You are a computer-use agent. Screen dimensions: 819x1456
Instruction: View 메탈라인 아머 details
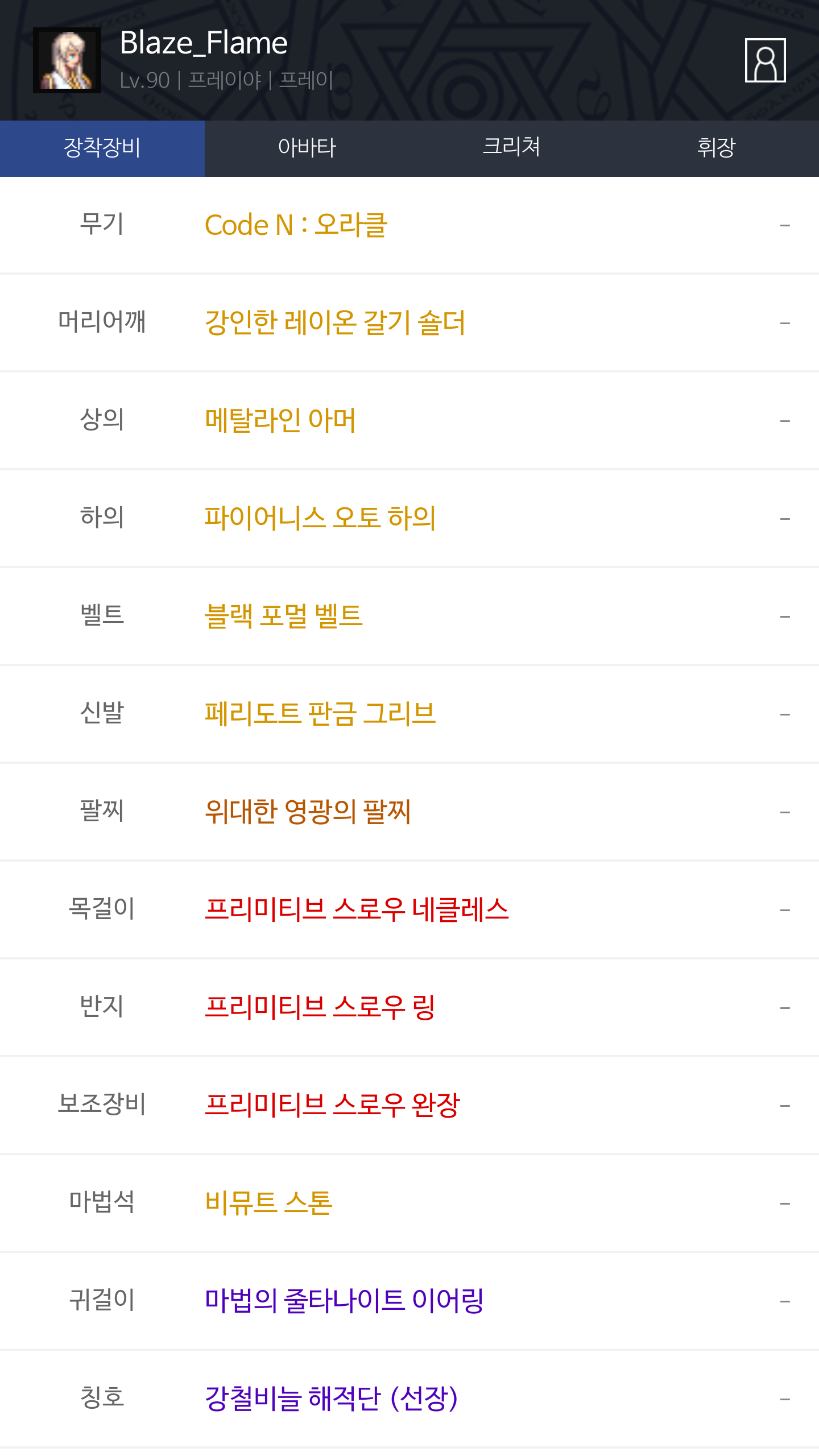click(x=409, y=421)
